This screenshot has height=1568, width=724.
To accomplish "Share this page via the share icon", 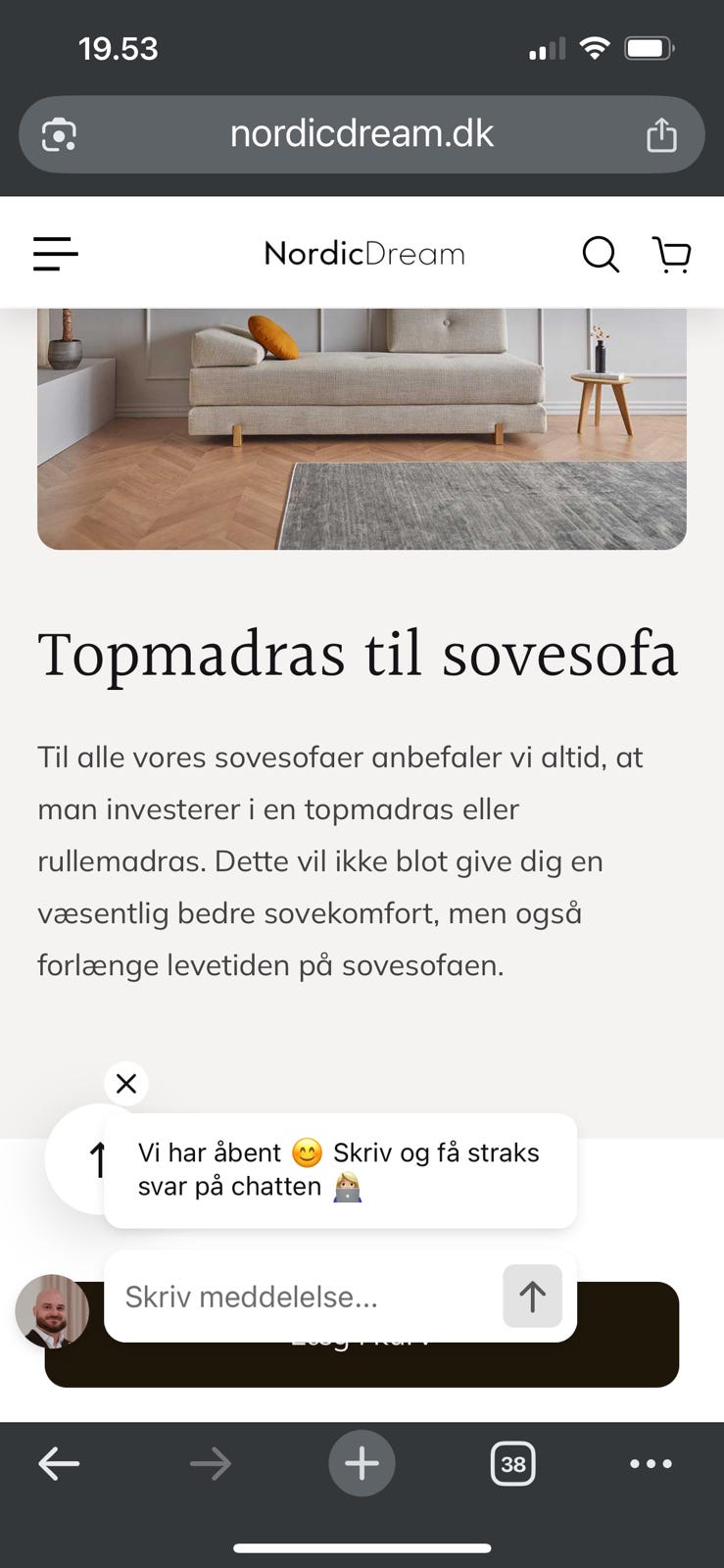I will click(x=662, y=134).
